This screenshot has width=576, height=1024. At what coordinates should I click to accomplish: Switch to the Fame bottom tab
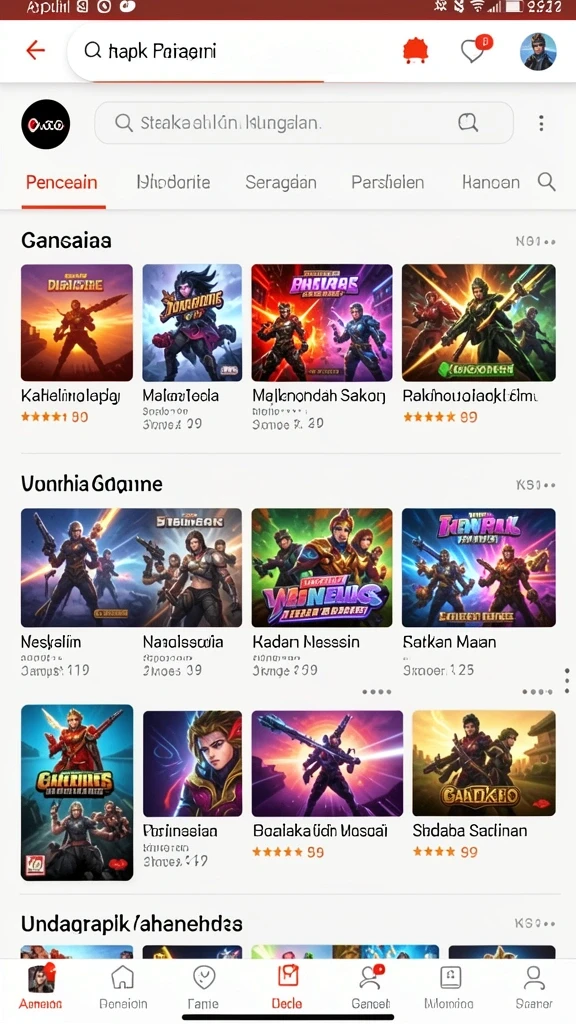click(203, 987)
